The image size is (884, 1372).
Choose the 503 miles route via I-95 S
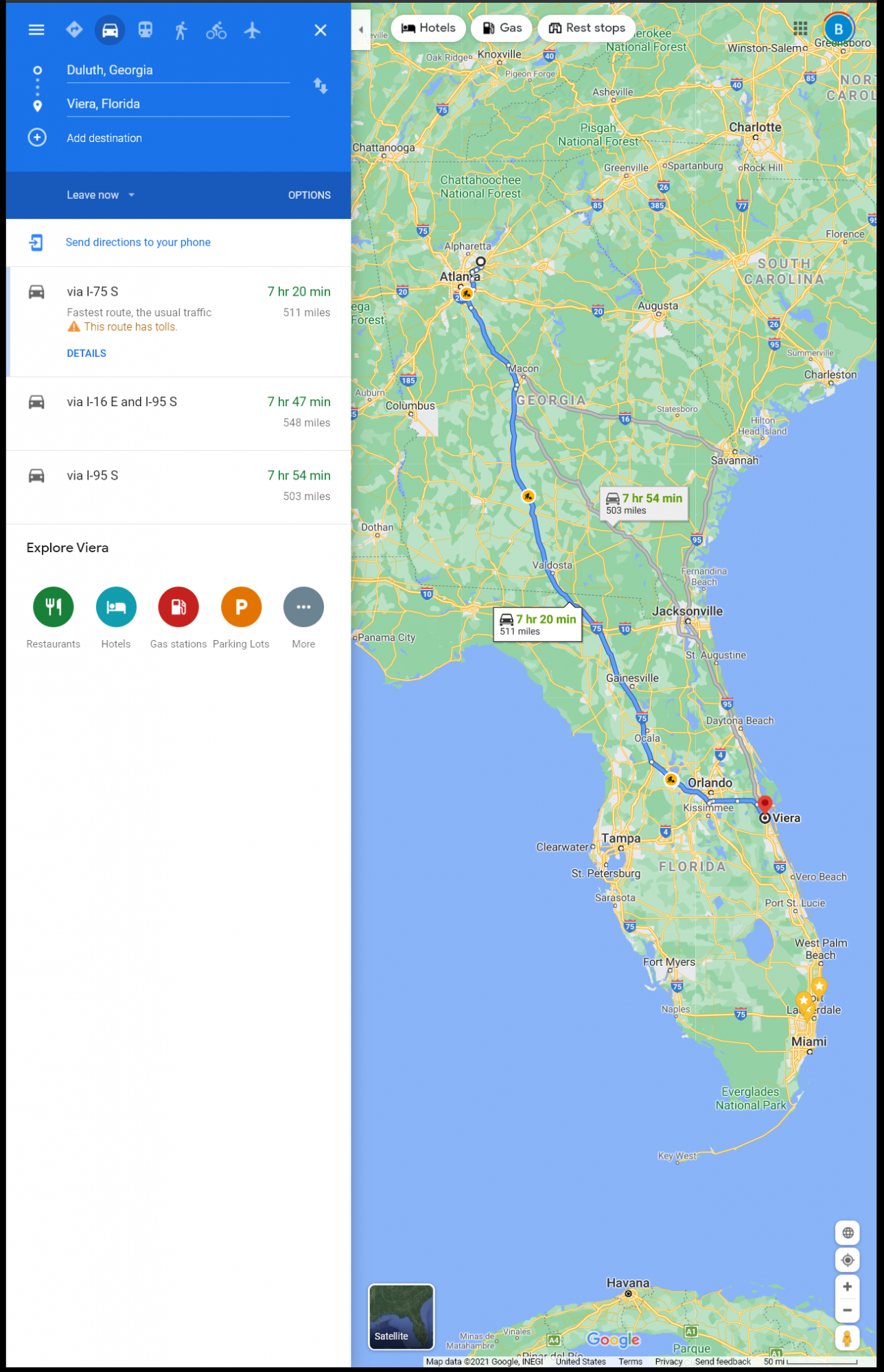178,486
